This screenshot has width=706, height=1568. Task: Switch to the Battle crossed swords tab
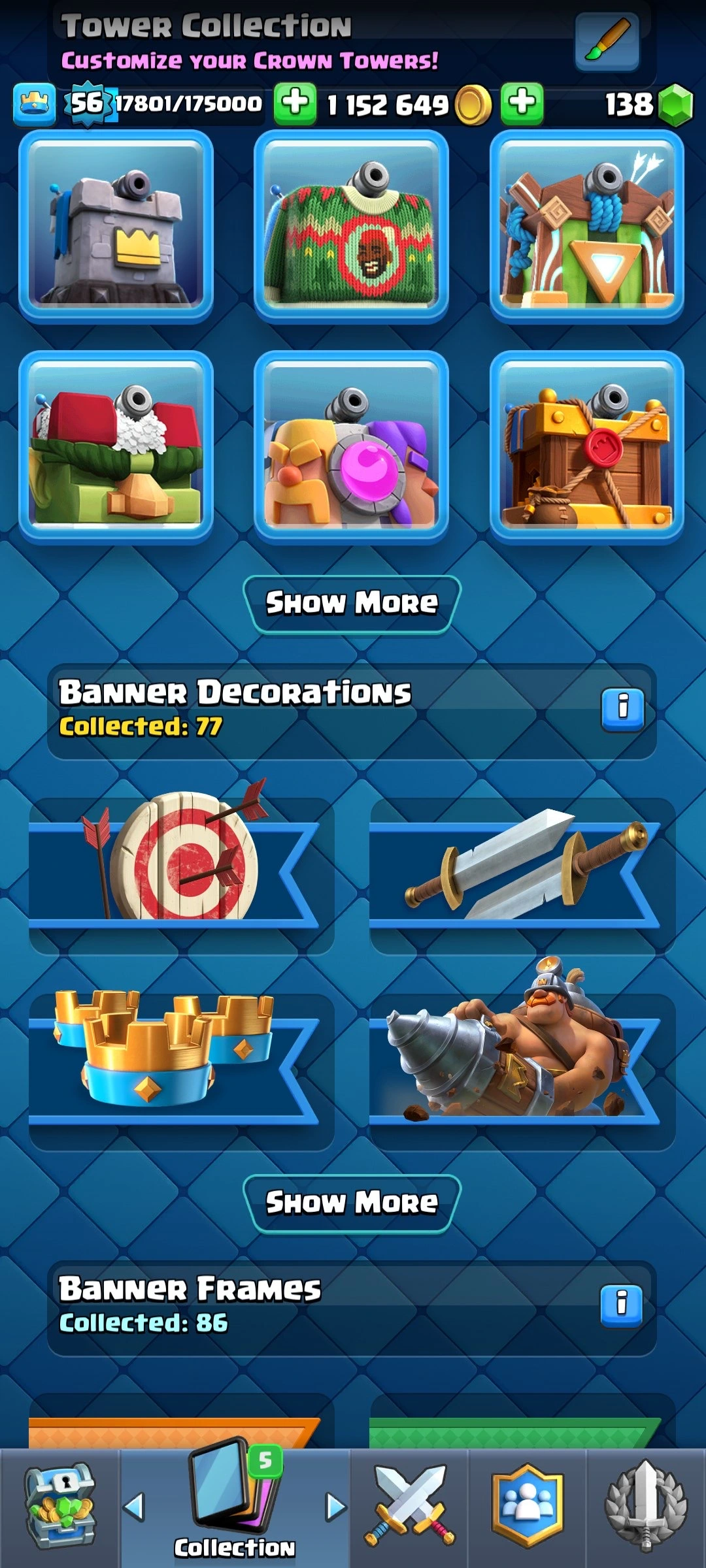tap(410, 1506)
